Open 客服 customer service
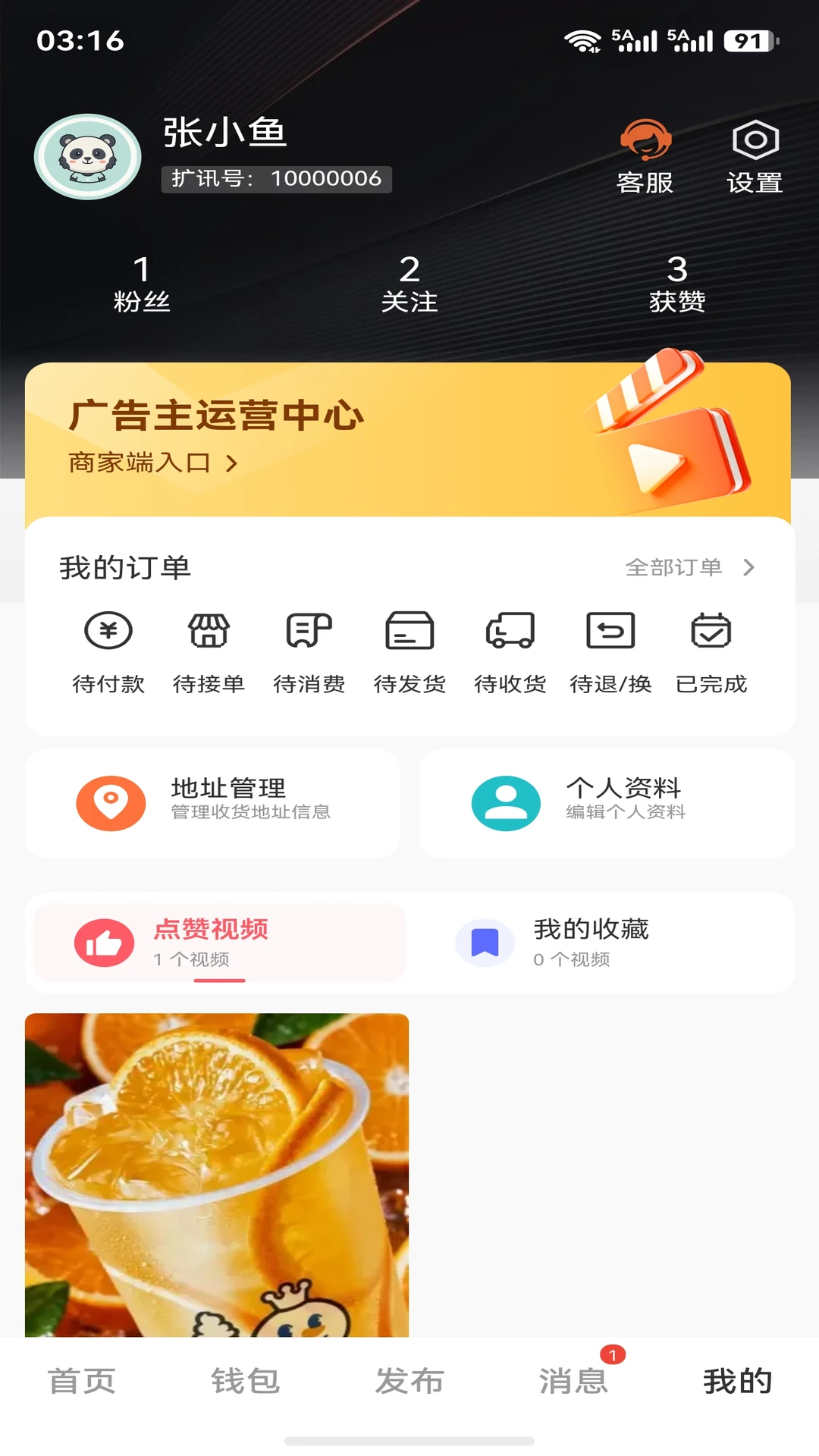819x1456 pixels. (x=645, y=157)
